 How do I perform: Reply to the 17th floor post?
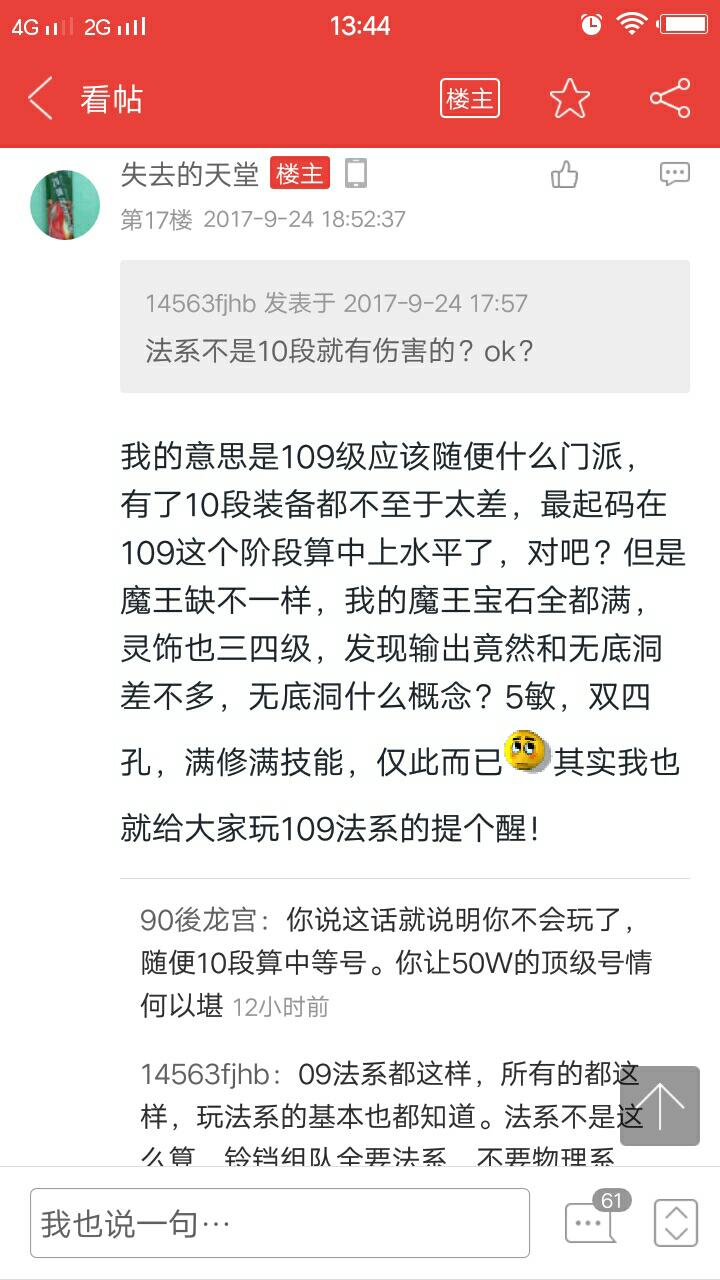675,175
